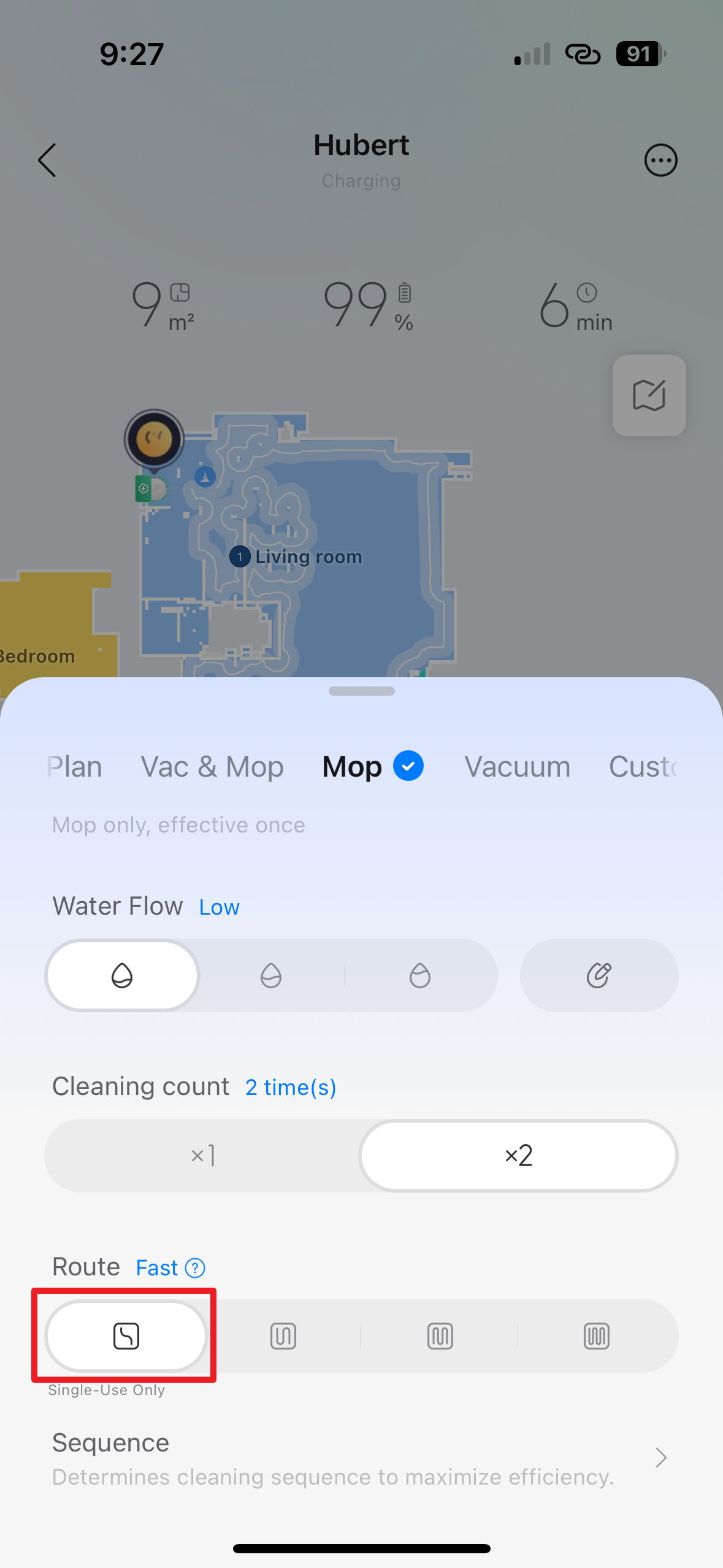Open the more options menu

(x=660, y=161)
